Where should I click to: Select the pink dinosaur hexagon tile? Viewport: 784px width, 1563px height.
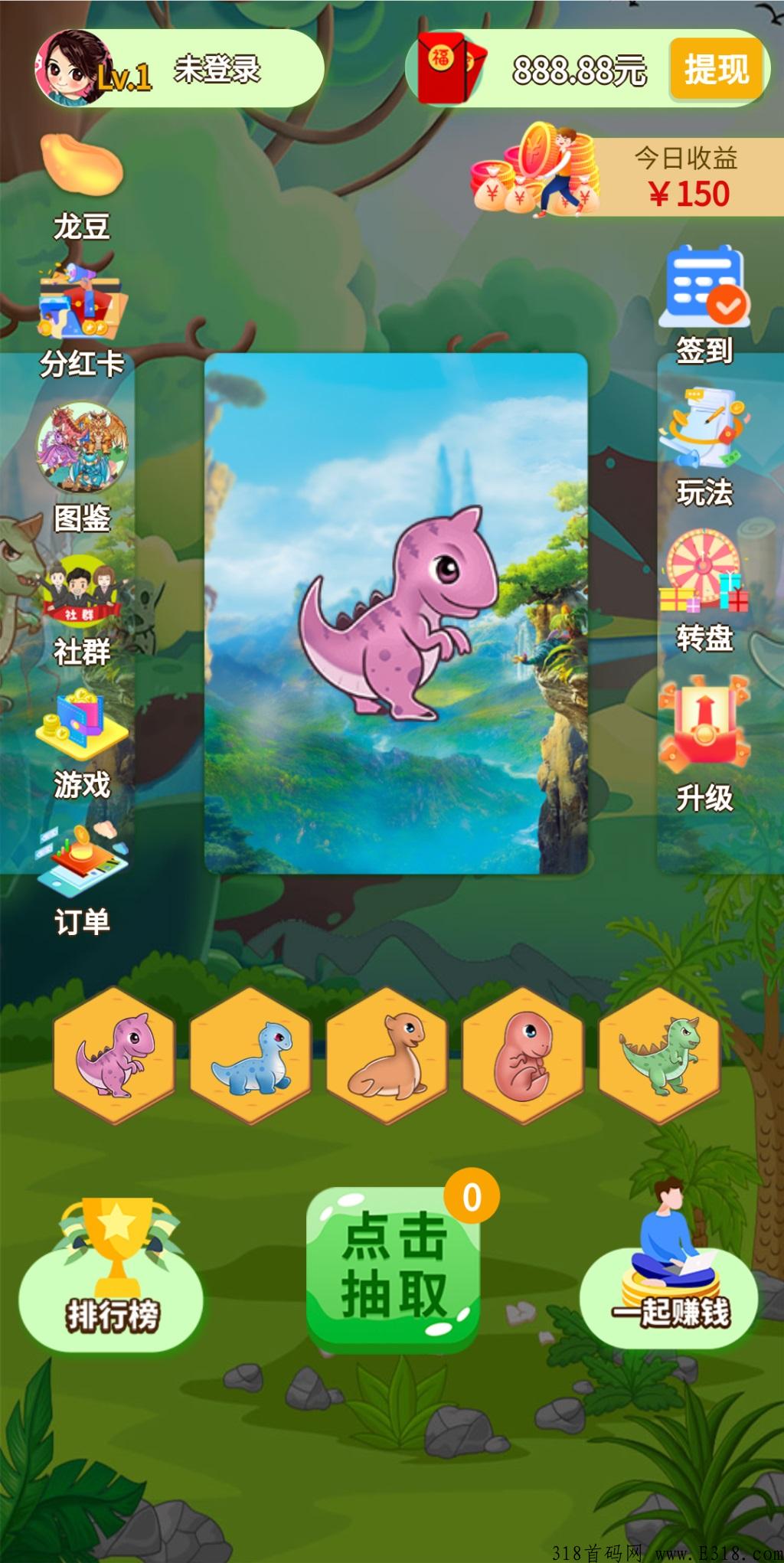(x=115, y=1055)
